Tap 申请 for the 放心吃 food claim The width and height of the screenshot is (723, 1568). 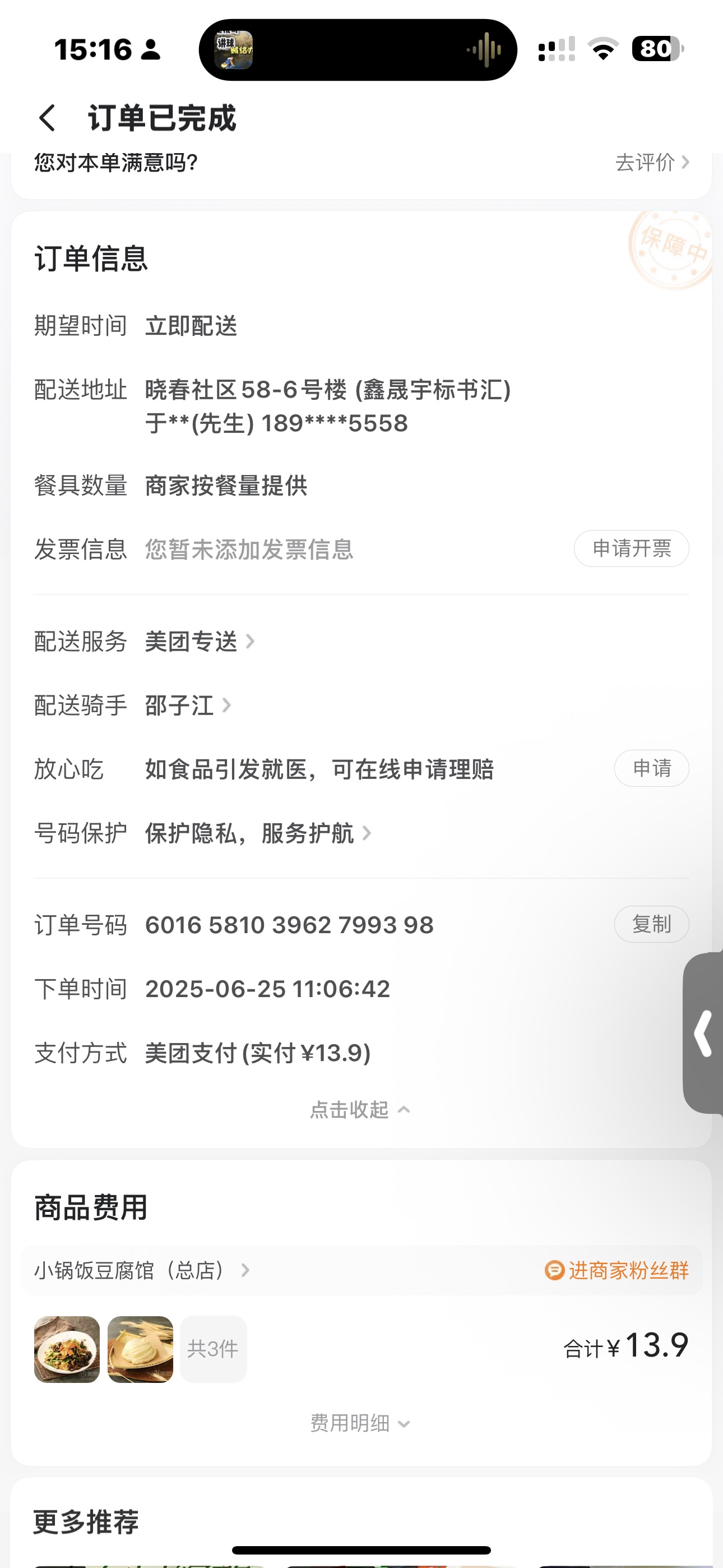pyautogui.click(x=651, y=768)
